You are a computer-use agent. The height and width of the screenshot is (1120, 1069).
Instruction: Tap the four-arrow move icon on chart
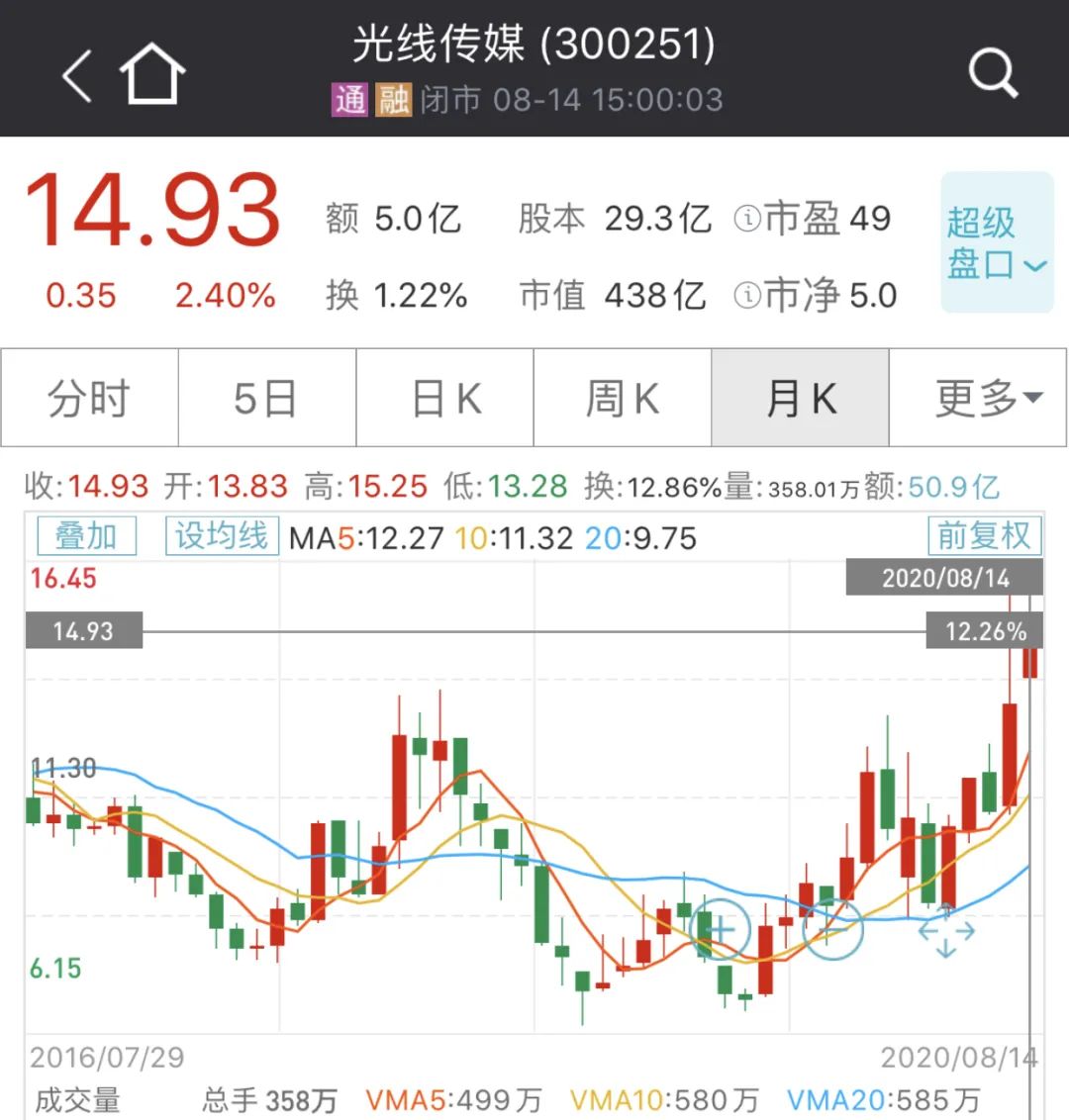click(946, 931)
